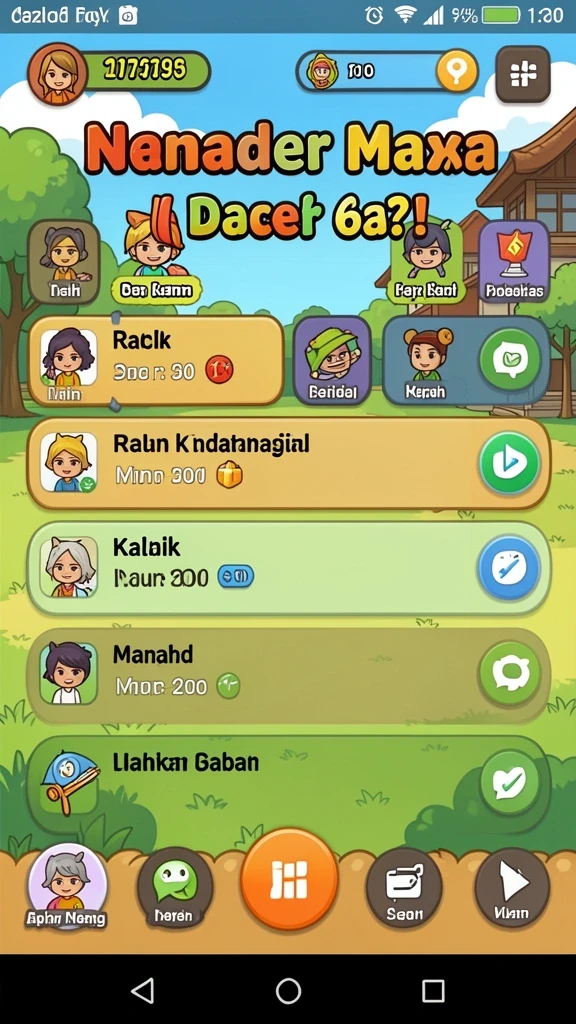Tap the system home button
This screenshot has height=1024, width=576.
pyautogui.click(x=288, y=990)
